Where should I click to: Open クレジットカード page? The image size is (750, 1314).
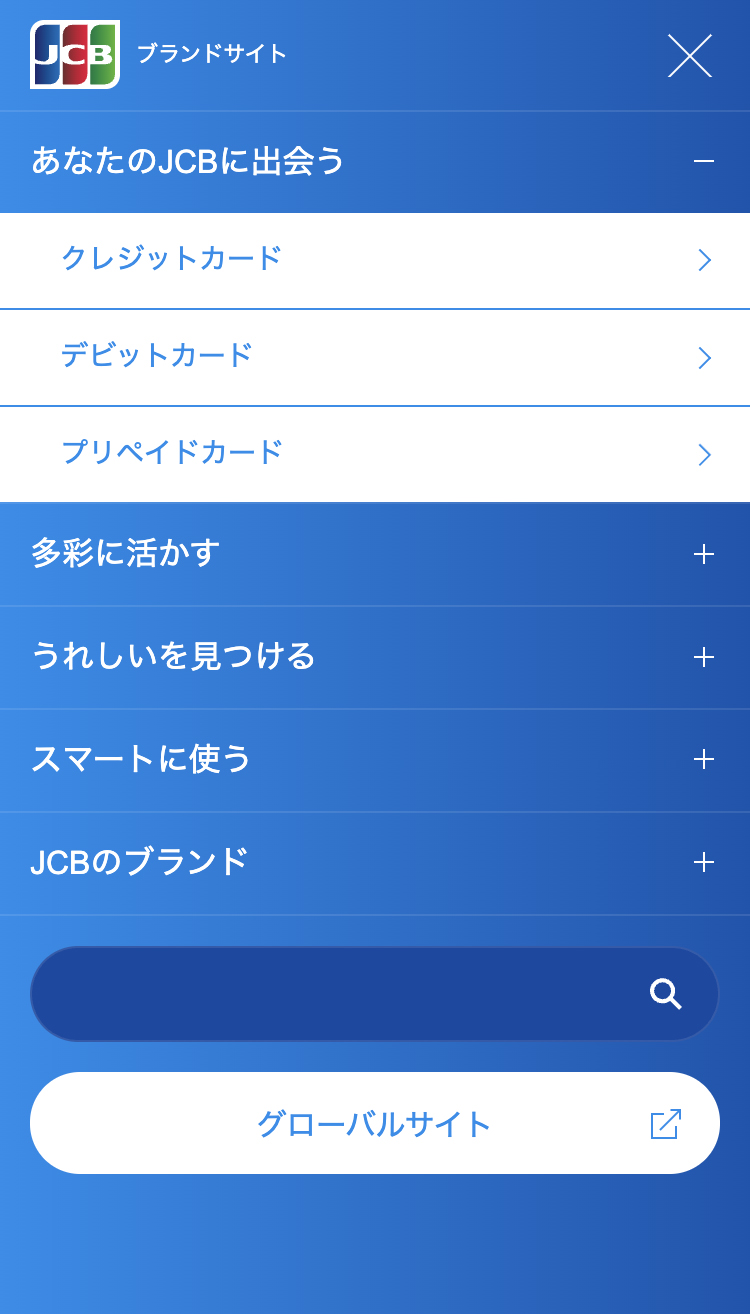374,260
